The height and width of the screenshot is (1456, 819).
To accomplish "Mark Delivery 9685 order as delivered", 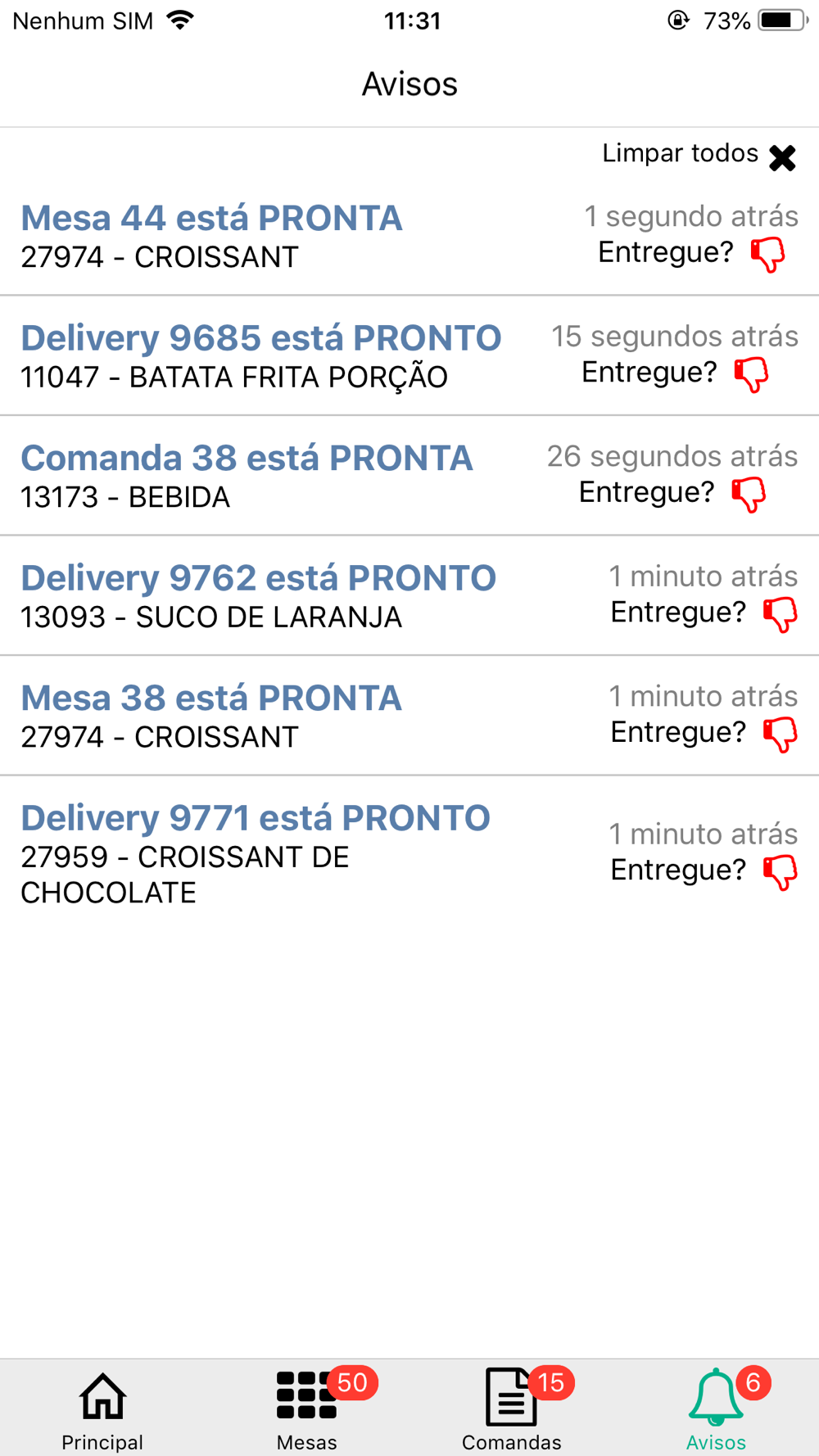I will point(751,374).
